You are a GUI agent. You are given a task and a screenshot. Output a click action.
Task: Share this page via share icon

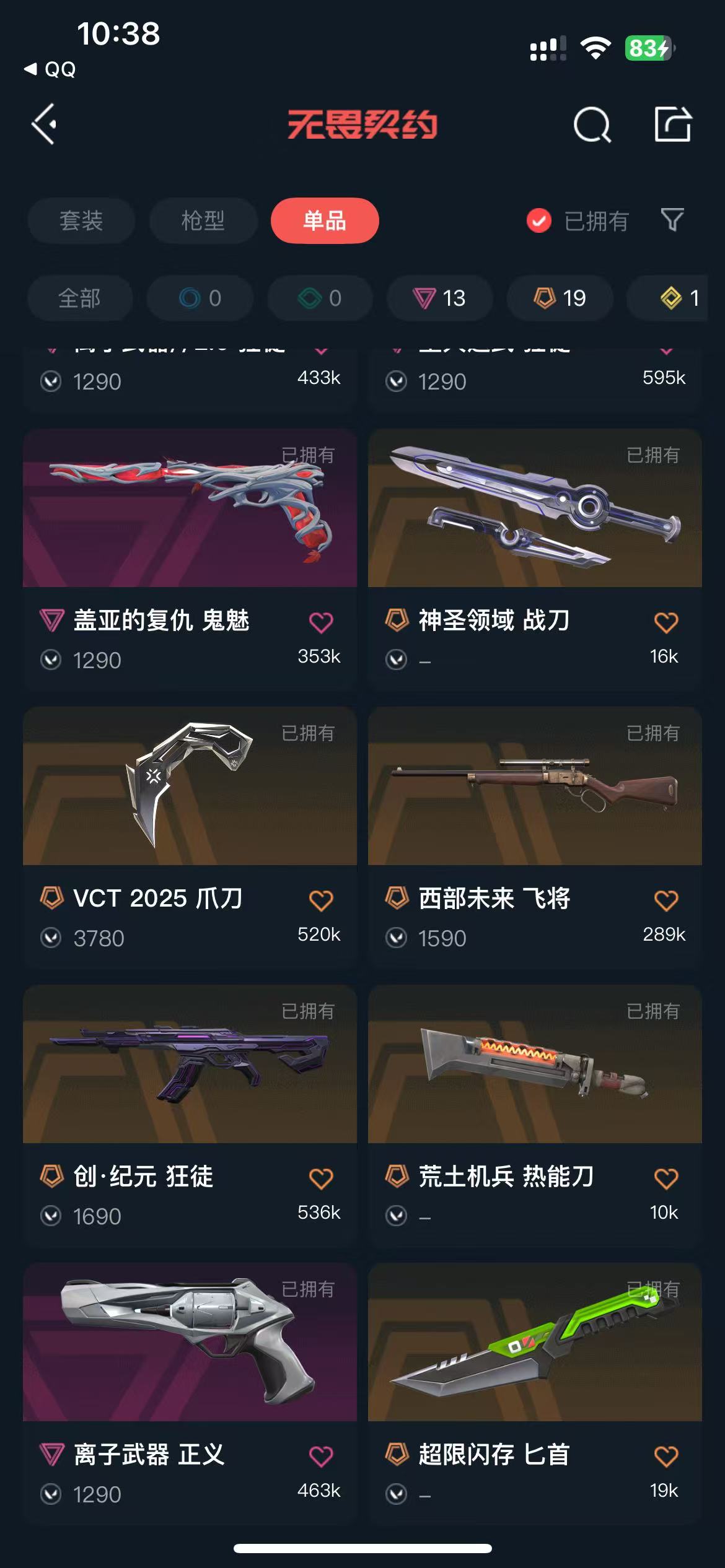point(673,124)
